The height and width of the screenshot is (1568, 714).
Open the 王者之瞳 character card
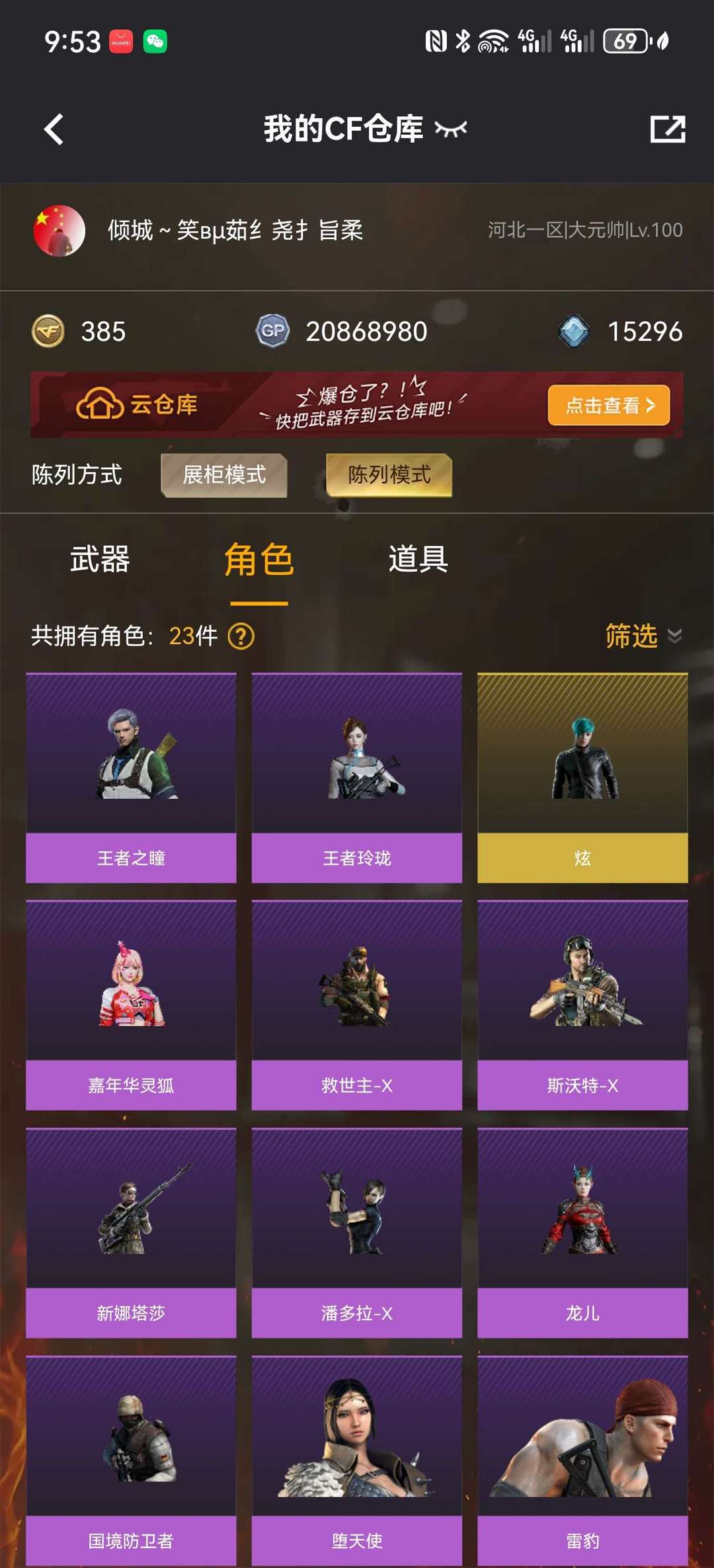131,778
